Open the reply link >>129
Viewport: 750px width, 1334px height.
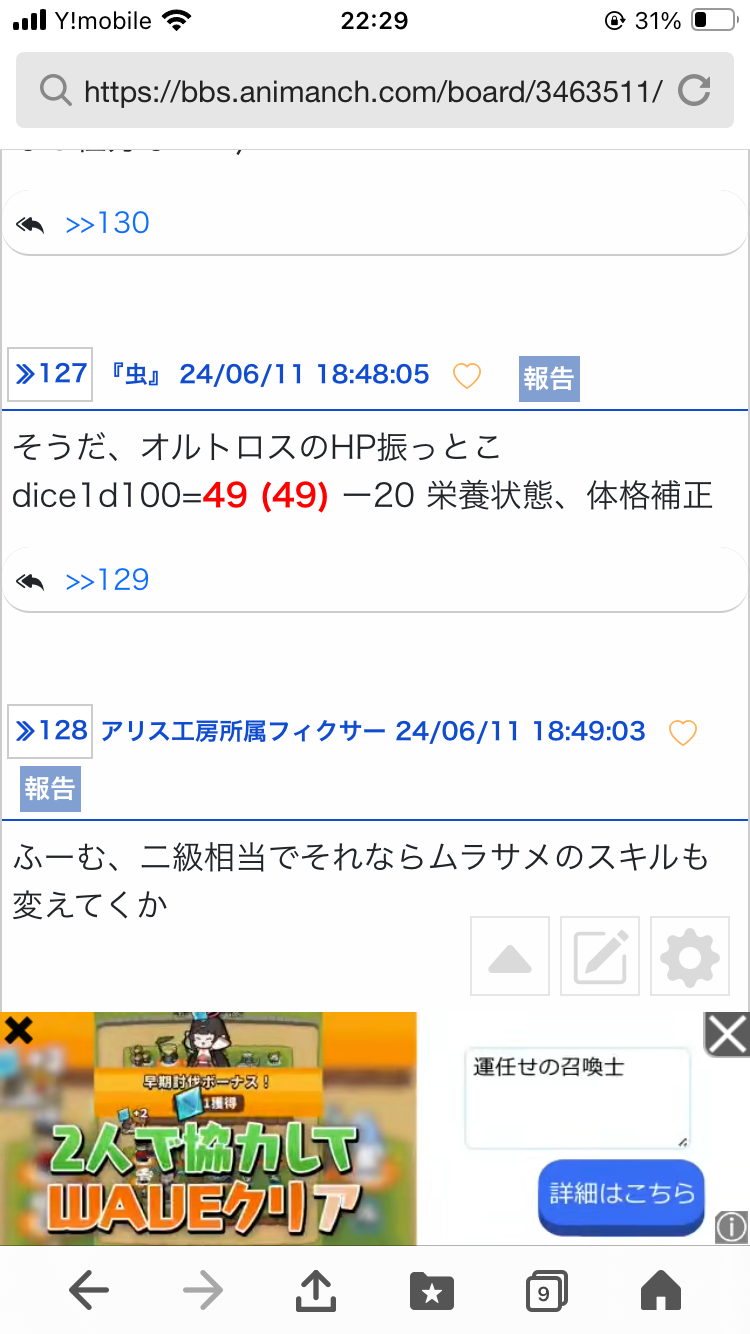107,580
